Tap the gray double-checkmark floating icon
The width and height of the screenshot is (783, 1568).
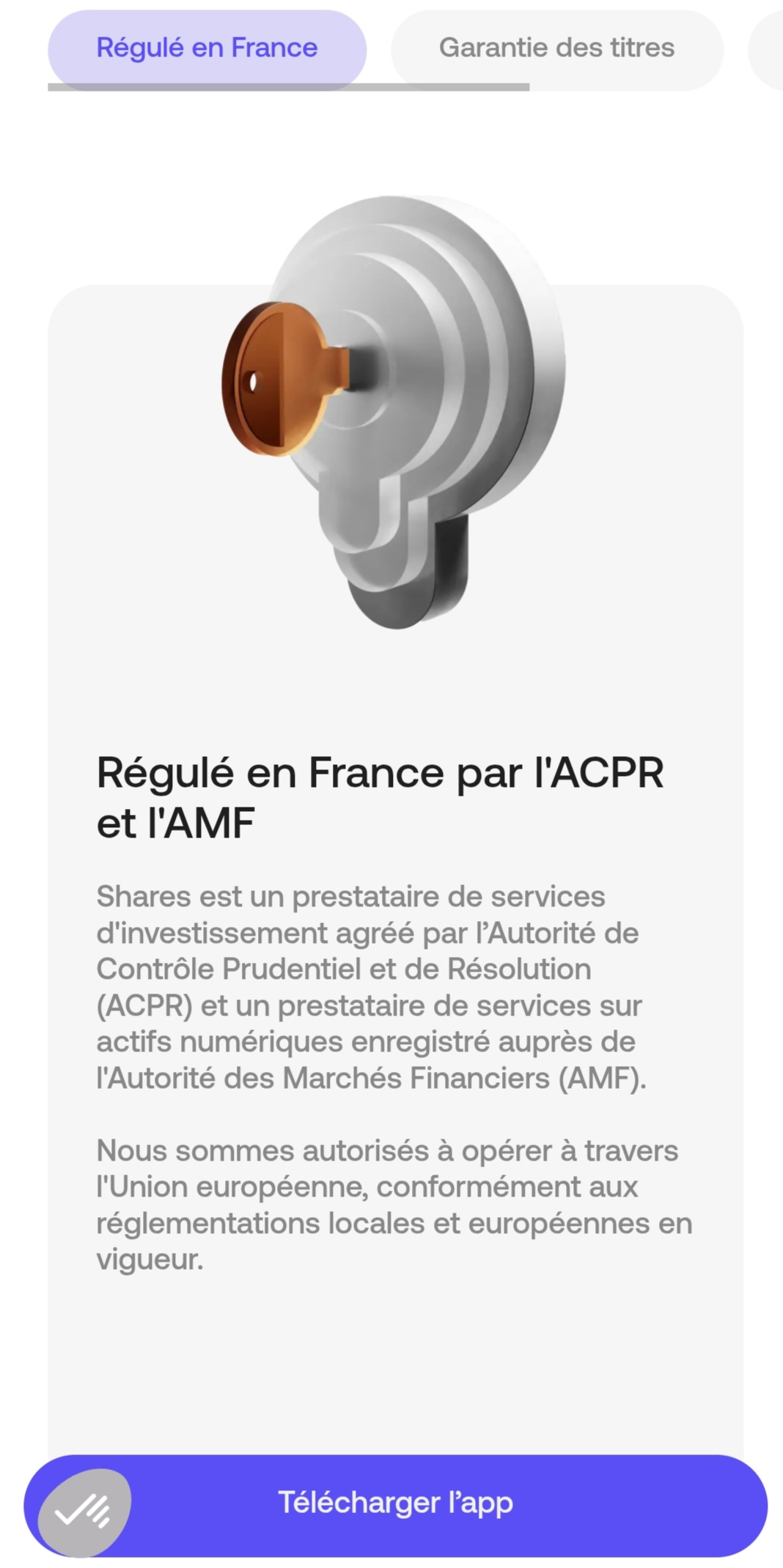84,1512
